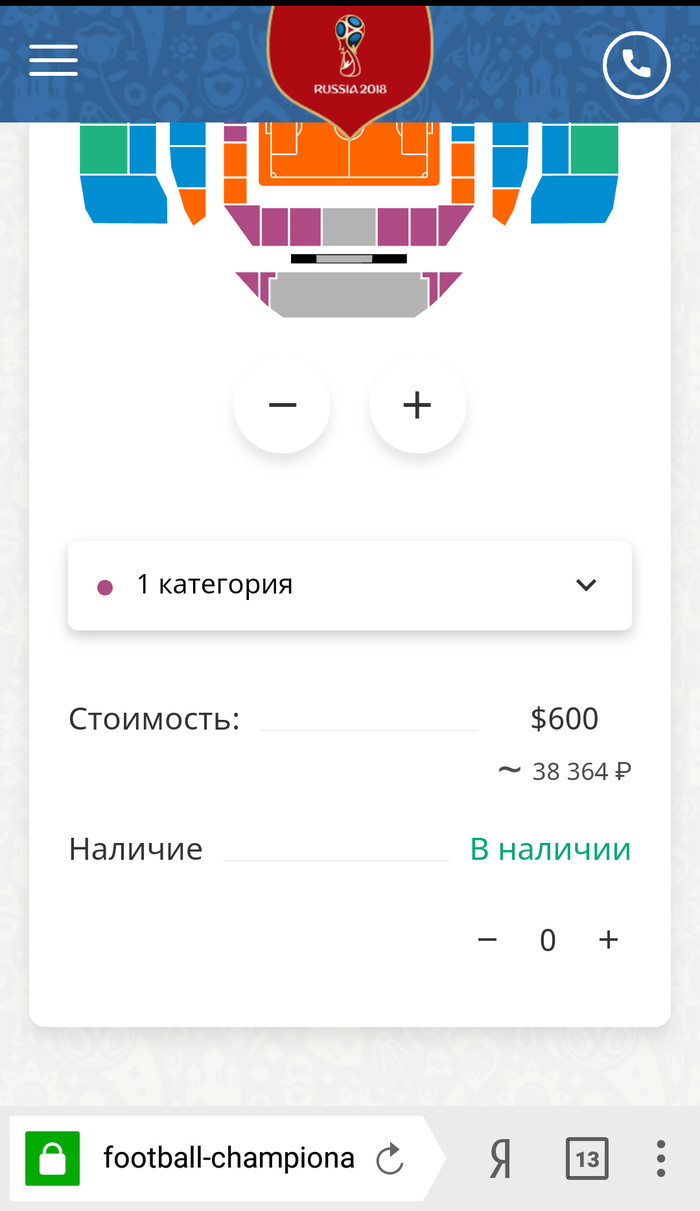Tap the phone call icon

636,65
